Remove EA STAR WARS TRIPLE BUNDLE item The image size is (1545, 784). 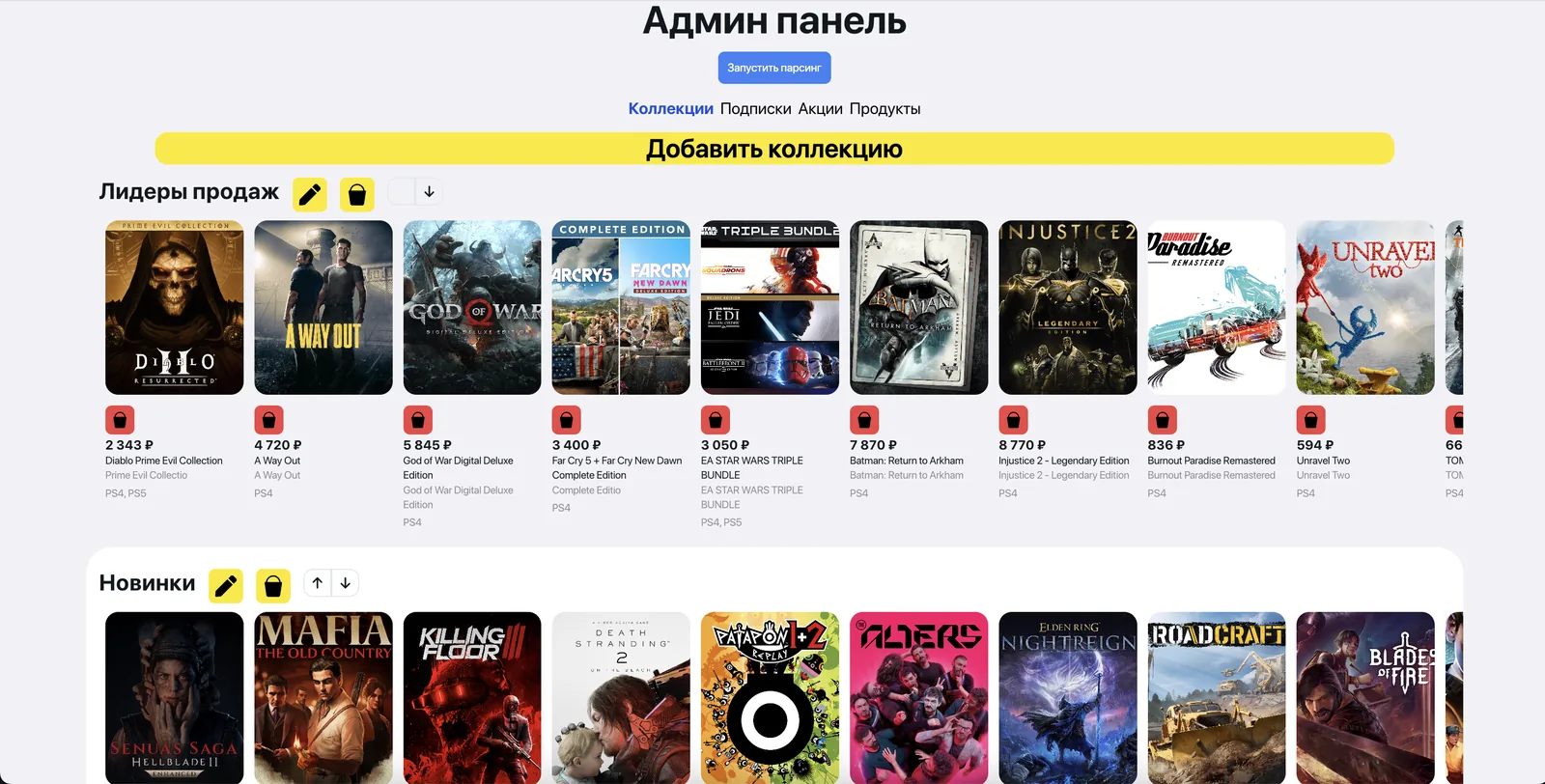pos(716,420)
